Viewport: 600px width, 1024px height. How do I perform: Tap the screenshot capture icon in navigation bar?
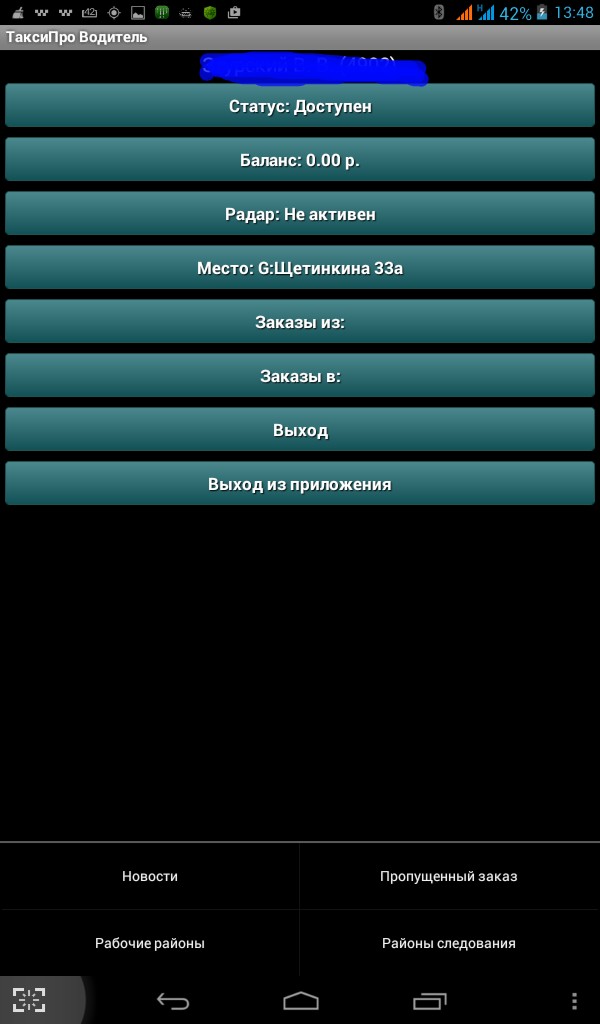click(29, 1000)
